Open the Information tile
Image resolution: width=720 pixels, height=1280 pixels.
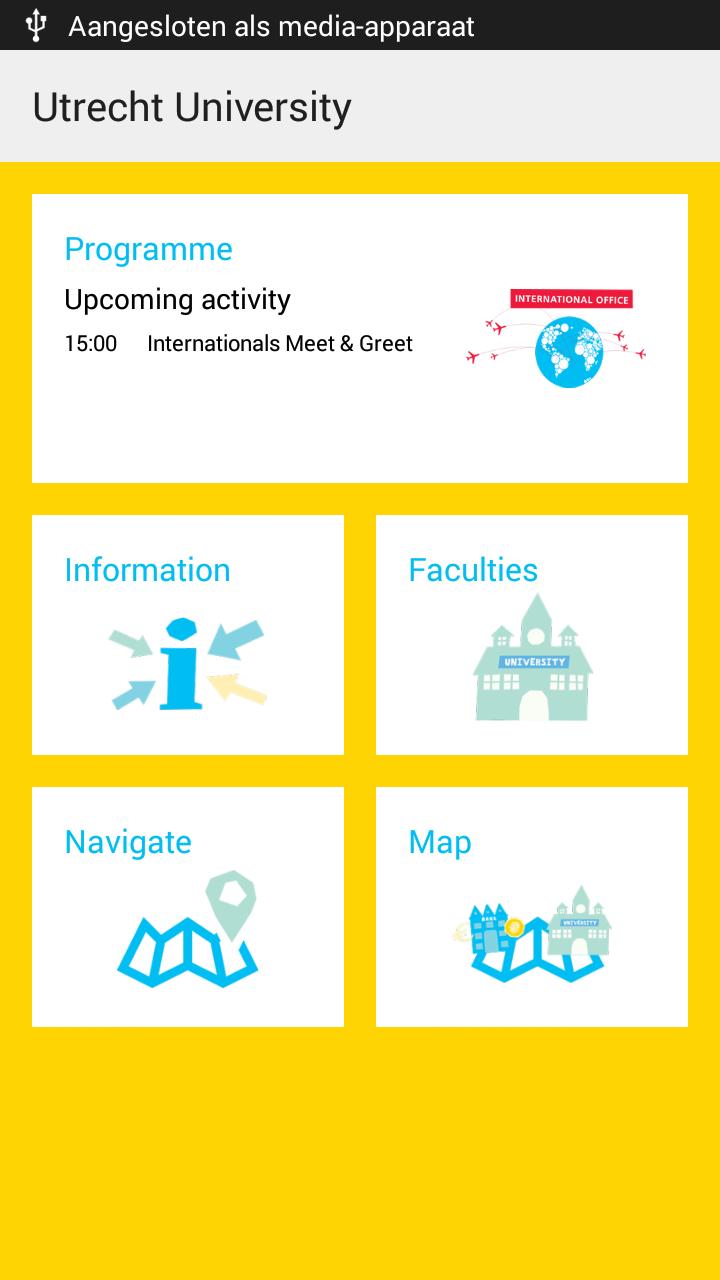tap(188, 635)
